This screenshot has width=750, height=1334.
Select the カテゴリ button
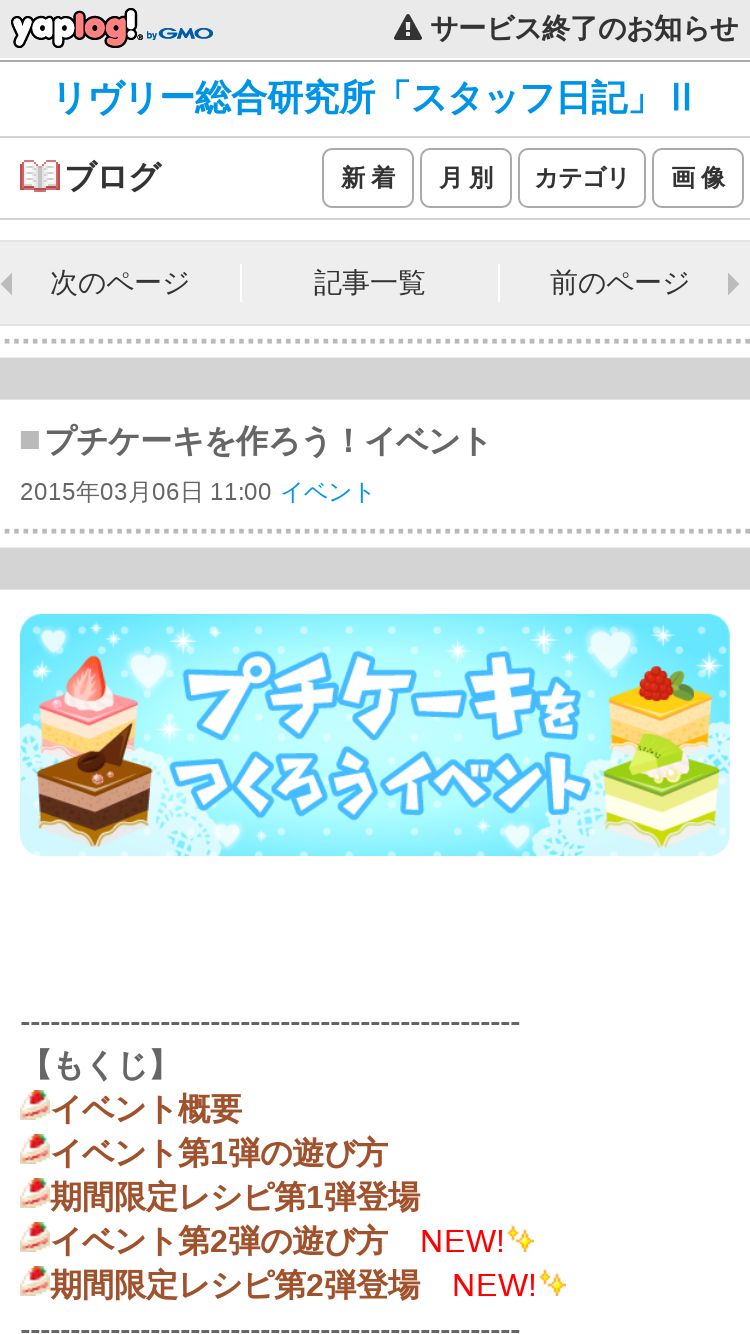[582, 178]
